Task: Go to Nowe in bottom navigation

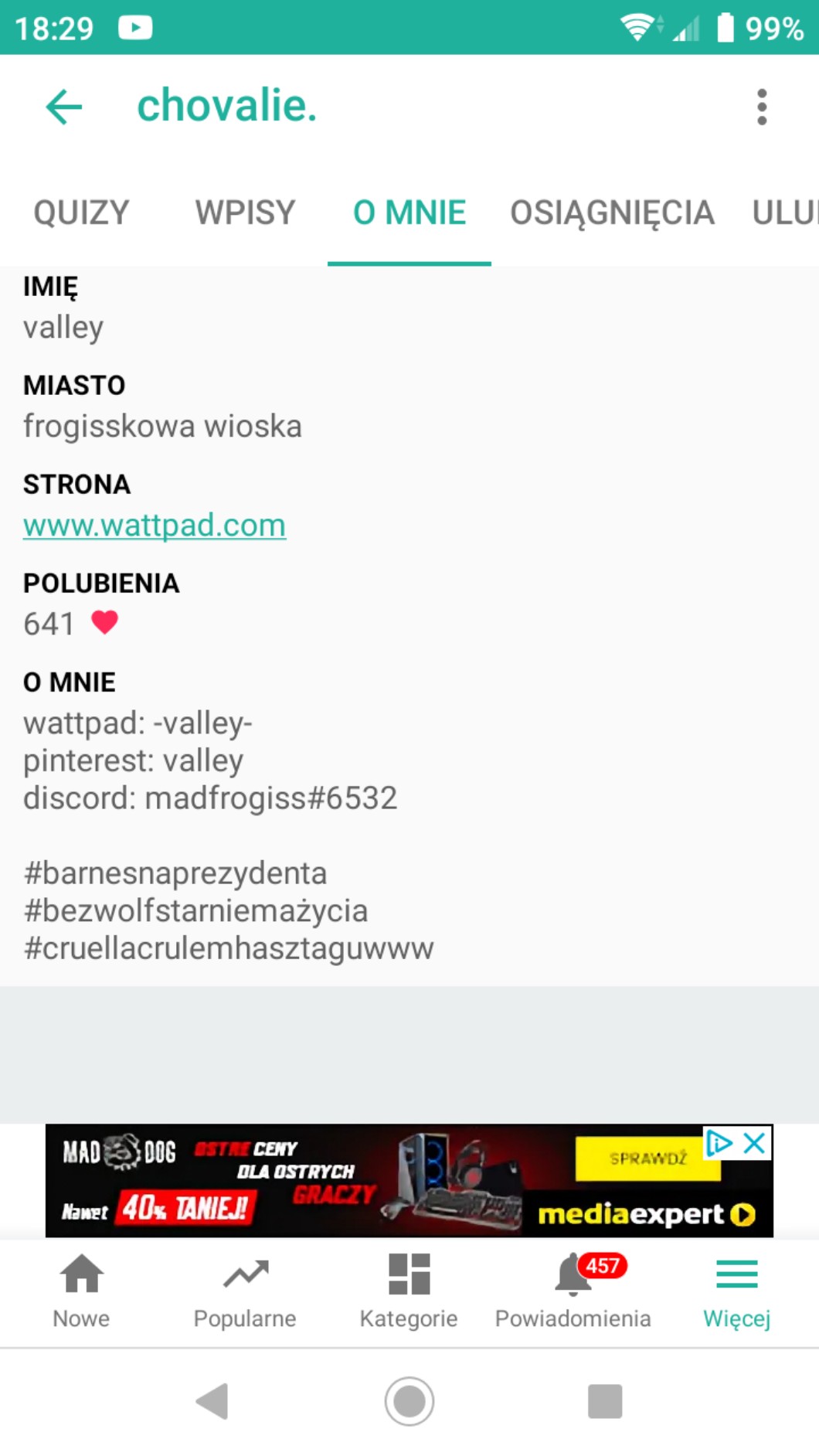Action: [x=81, y=1289]
